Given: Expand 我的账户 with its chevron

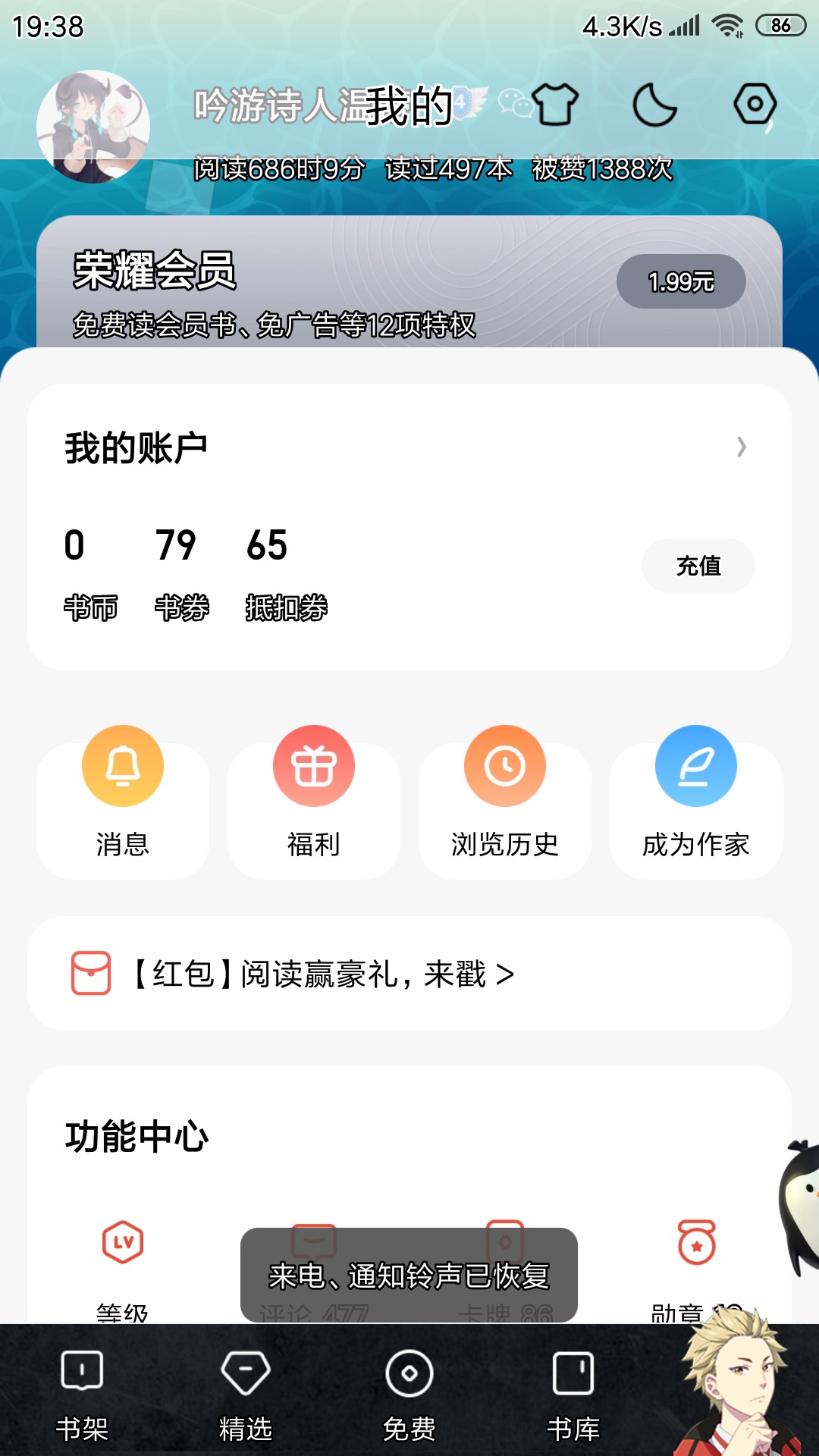Looking at the screenshot, I should (742, 447).
